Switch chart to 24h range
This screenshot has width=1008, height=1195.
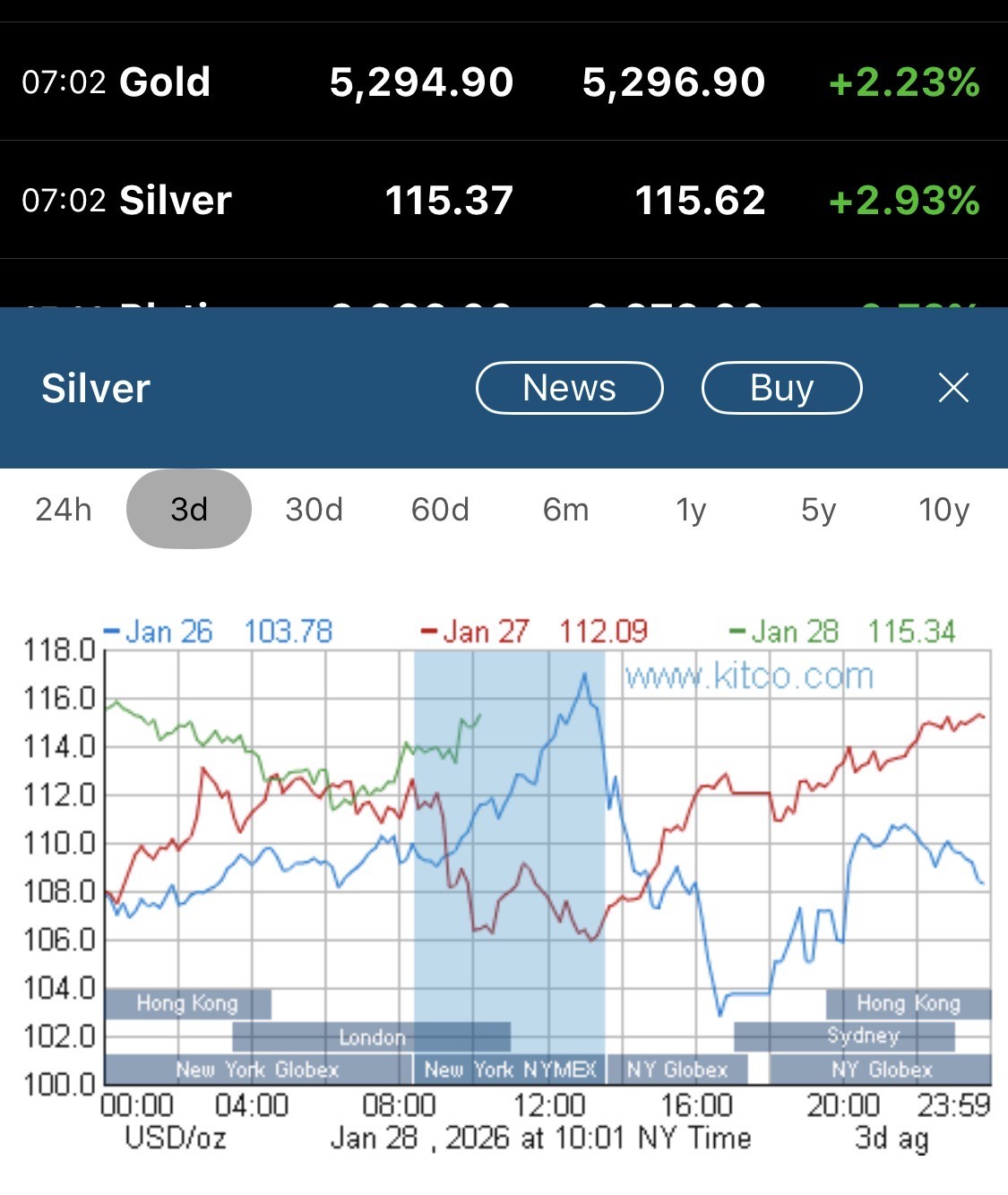tap(64, 510)
